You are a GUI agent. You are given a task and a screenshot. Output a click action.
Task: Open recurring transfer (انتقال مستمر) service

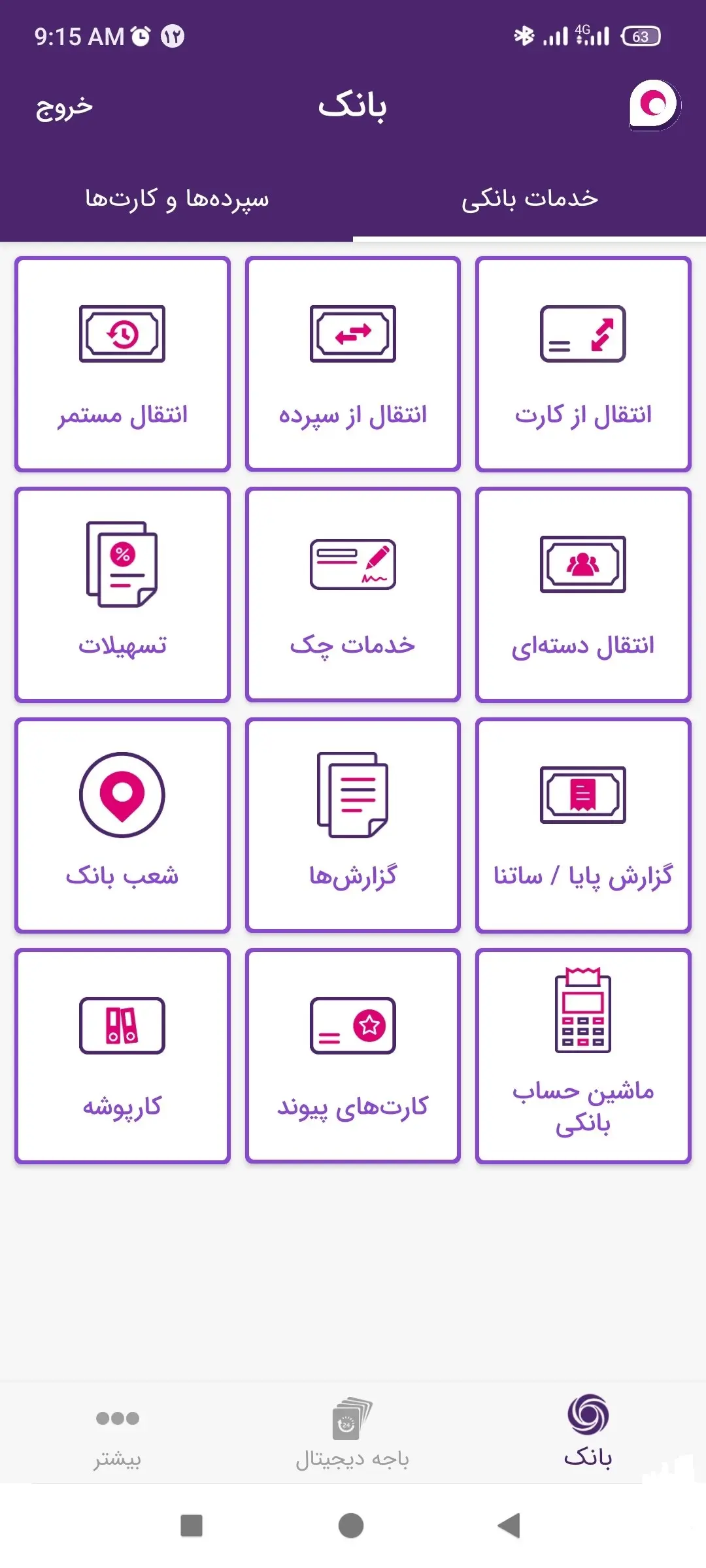pos(122,364)
